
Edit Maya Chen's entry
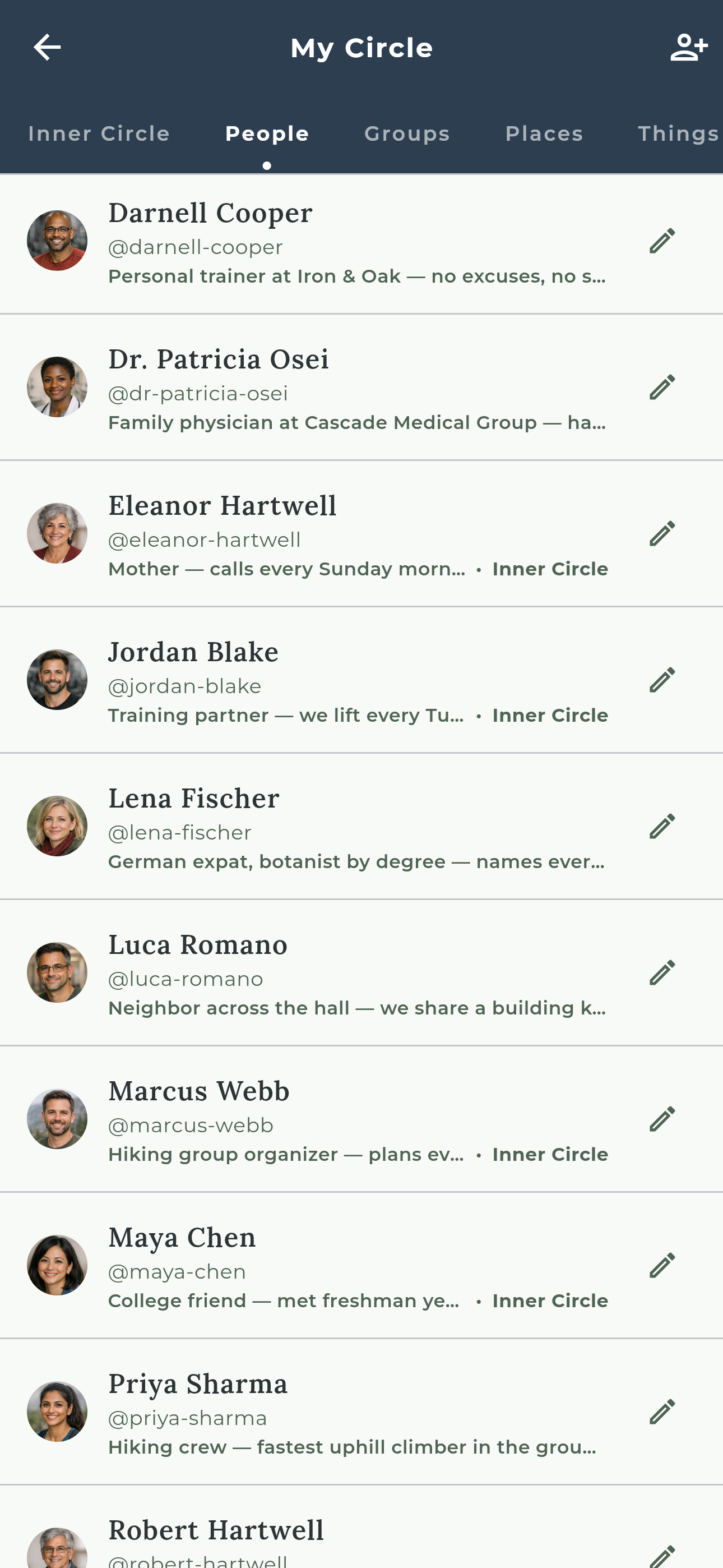point(661,1266)
